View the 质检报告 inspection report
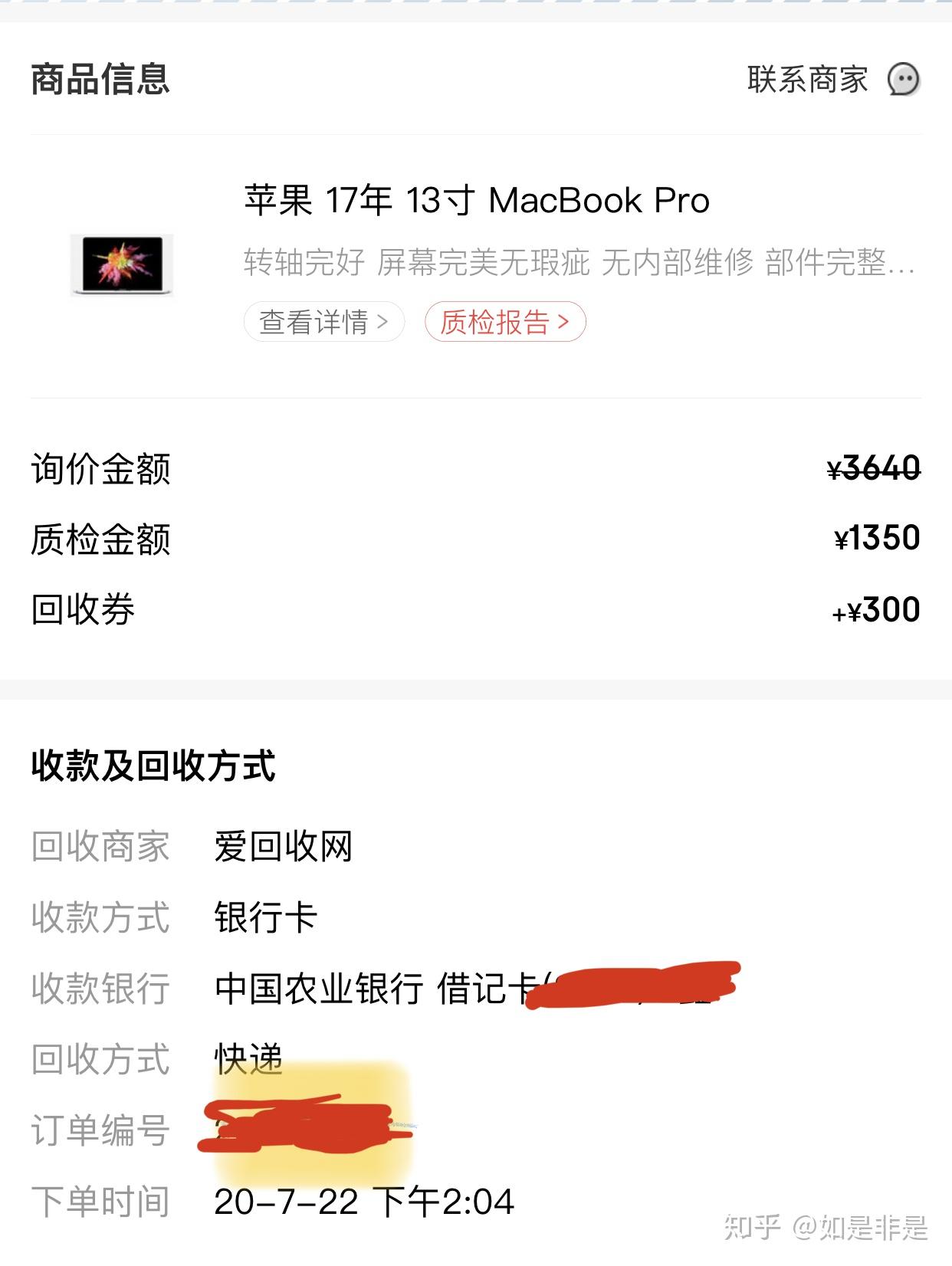The height and width of the screenshot is (1266, 952). click(505, 322)
